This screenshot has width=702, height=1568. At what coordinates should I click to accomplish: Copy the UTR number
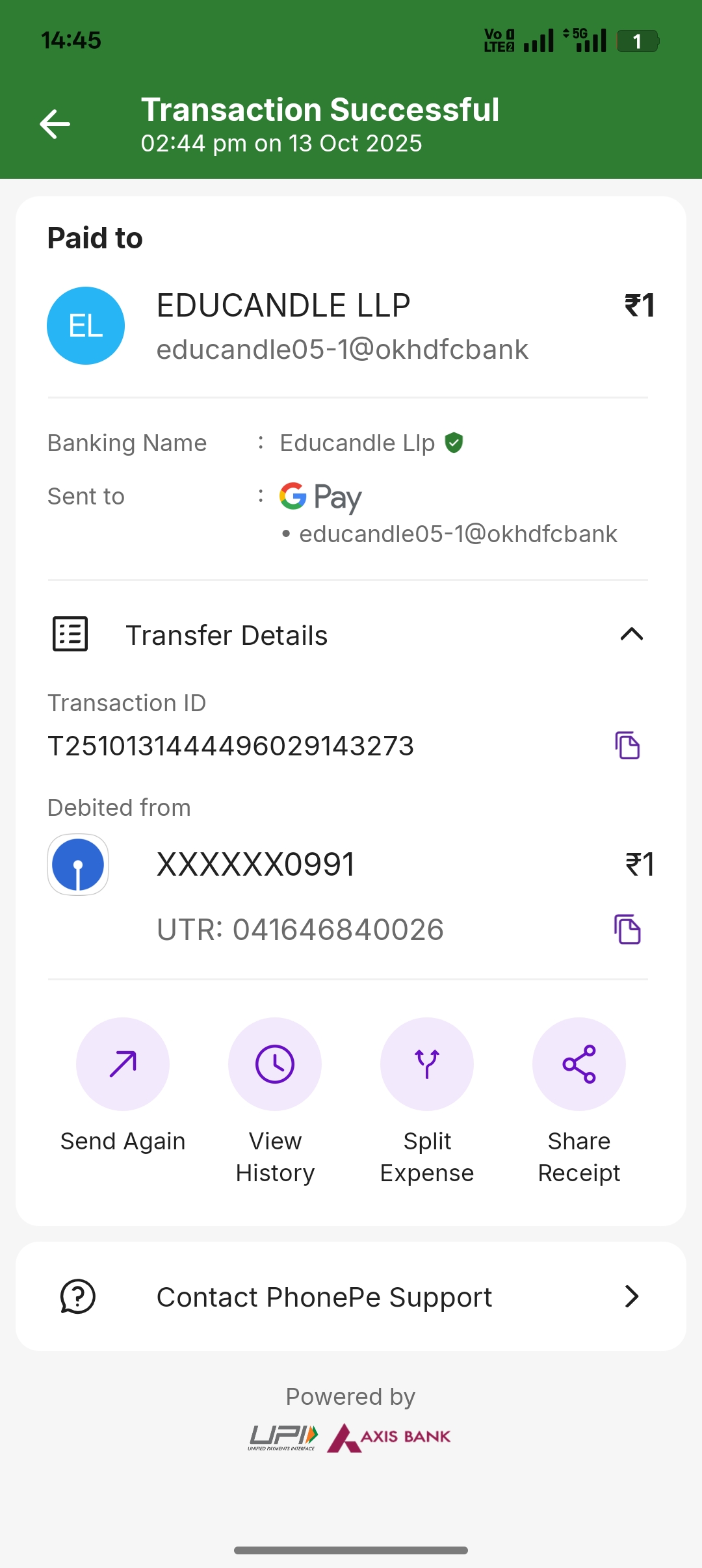[627, 929]
